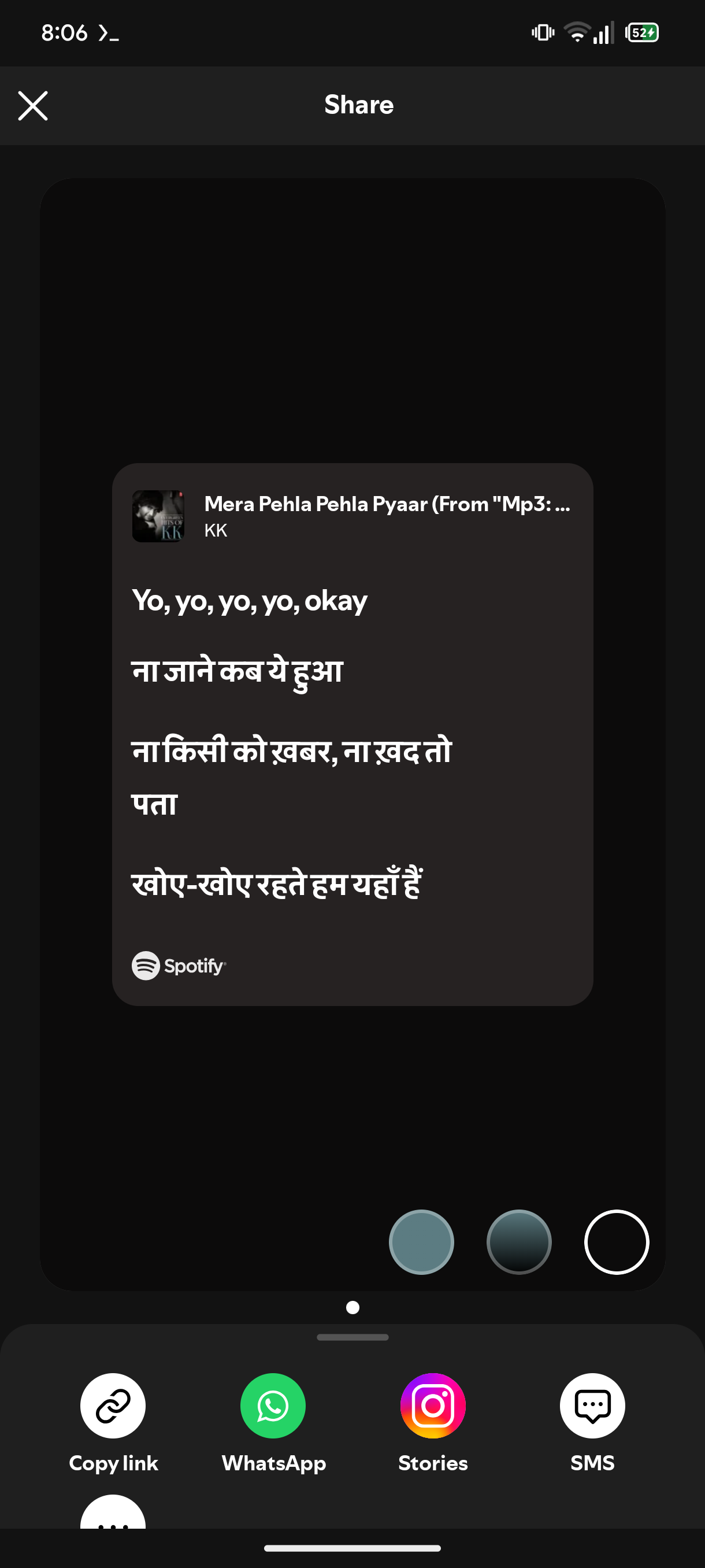705x1568 pixels.
Task: Close the Share screen
Action: 33,106
